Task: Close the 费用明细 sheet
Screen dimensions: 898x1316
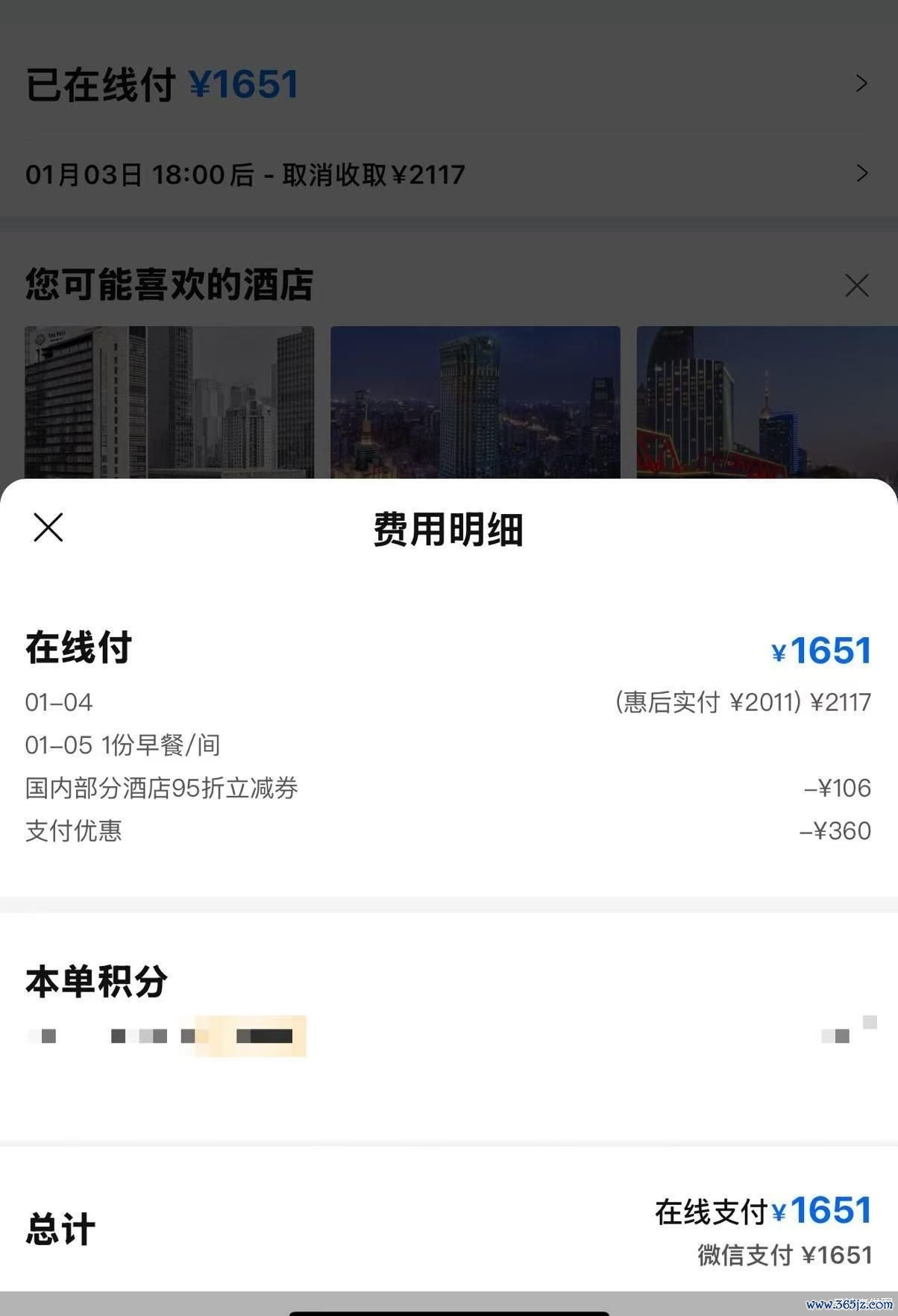Action: 48,527
